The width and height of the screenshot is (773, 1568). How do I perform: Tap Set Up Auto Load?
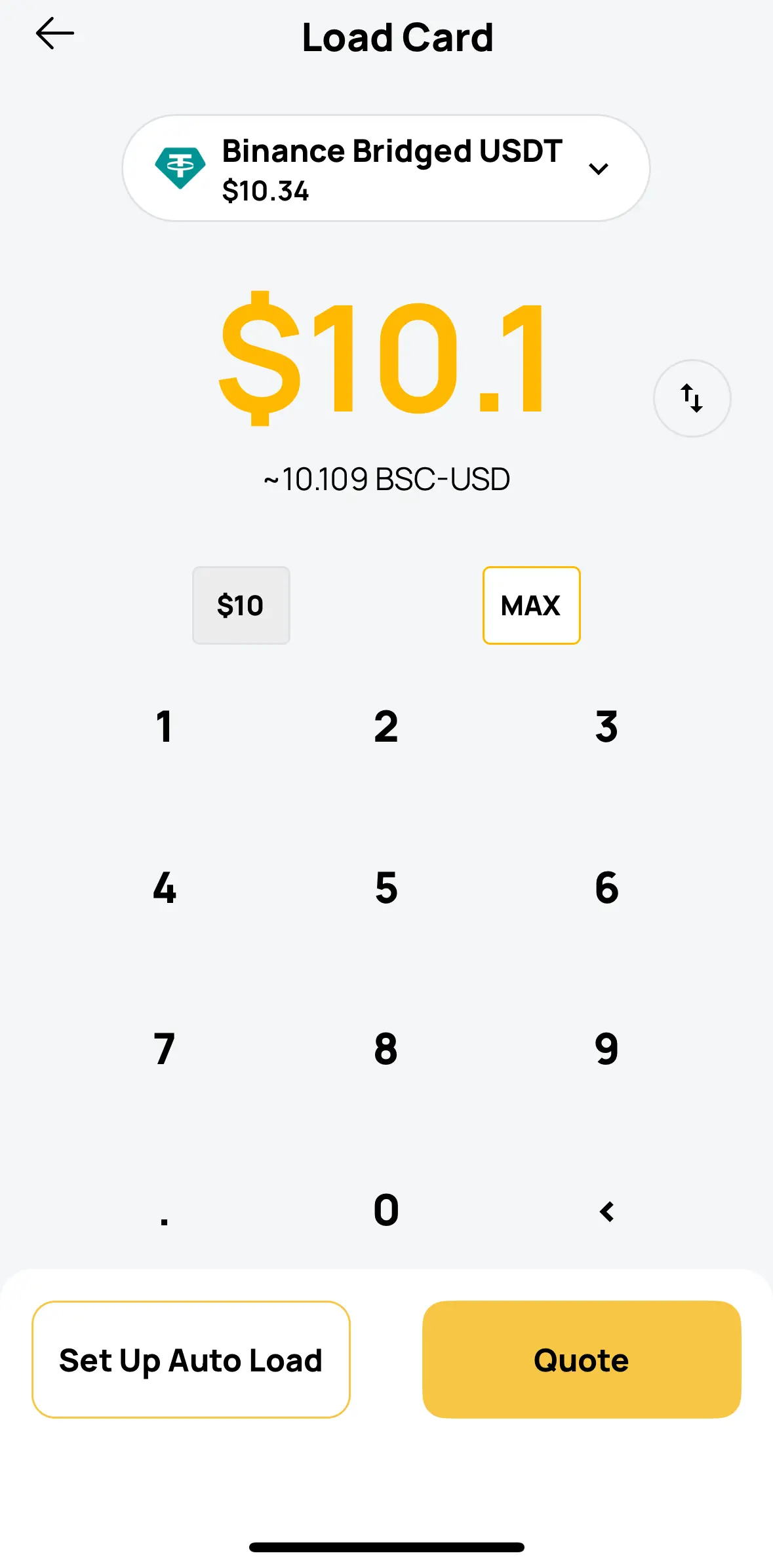point(191,1360)
